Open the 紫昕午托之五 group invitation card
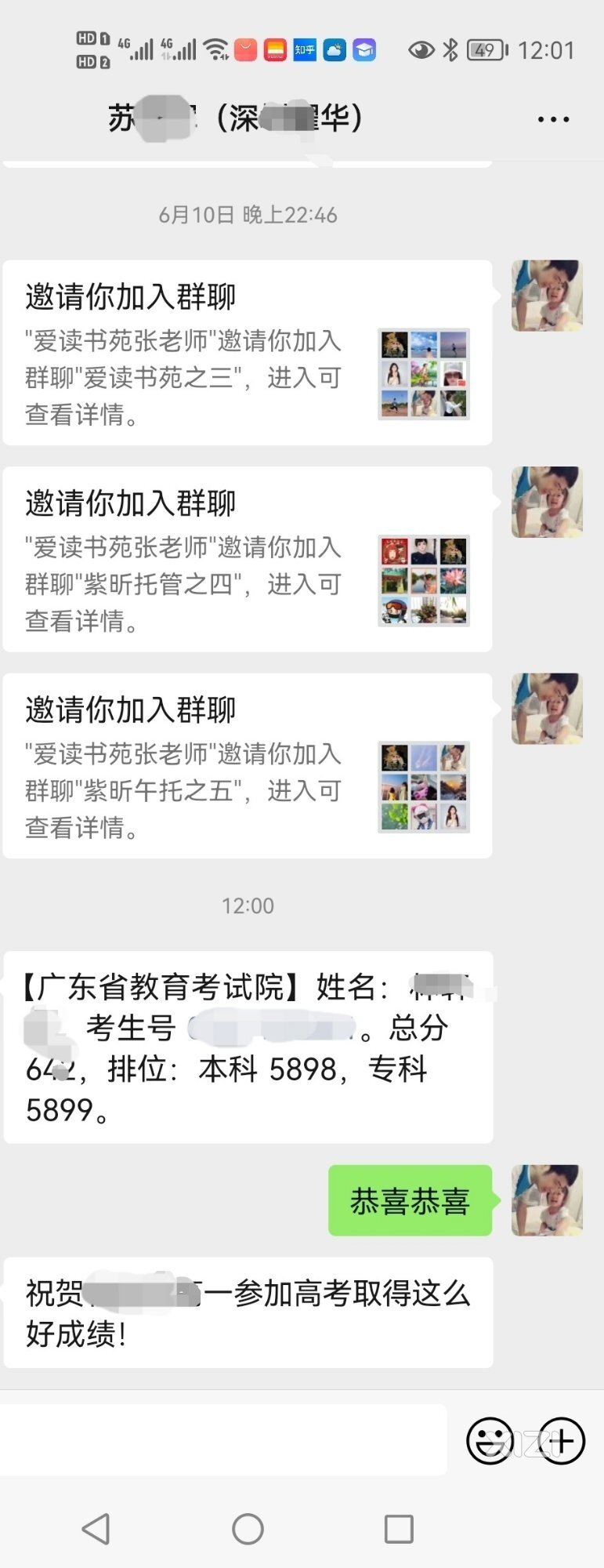The width and height of the screenshot is (604, 1568). click(247, 765)
